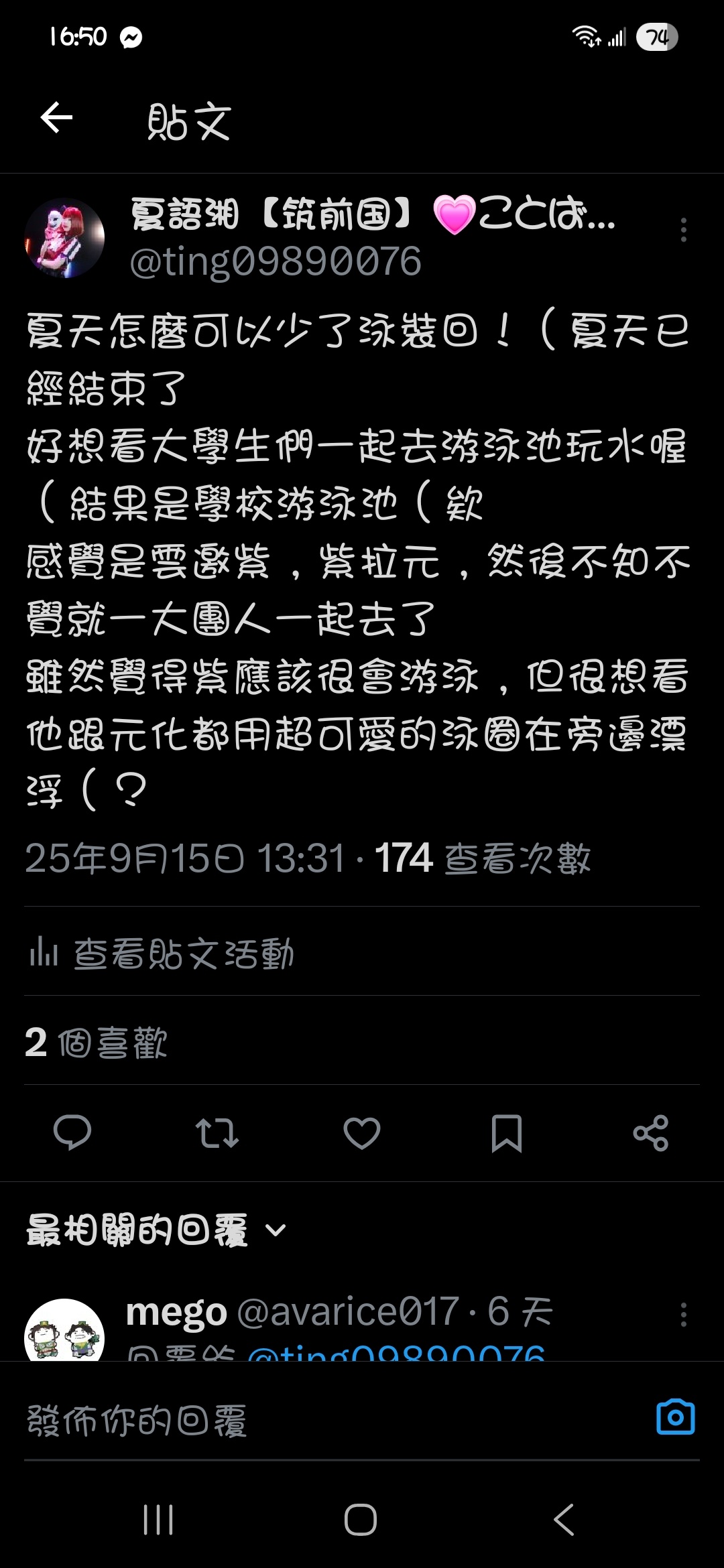724x1568 pixels.
Task: View post activity (查看貼文活動)
Action: pos(162,953)
